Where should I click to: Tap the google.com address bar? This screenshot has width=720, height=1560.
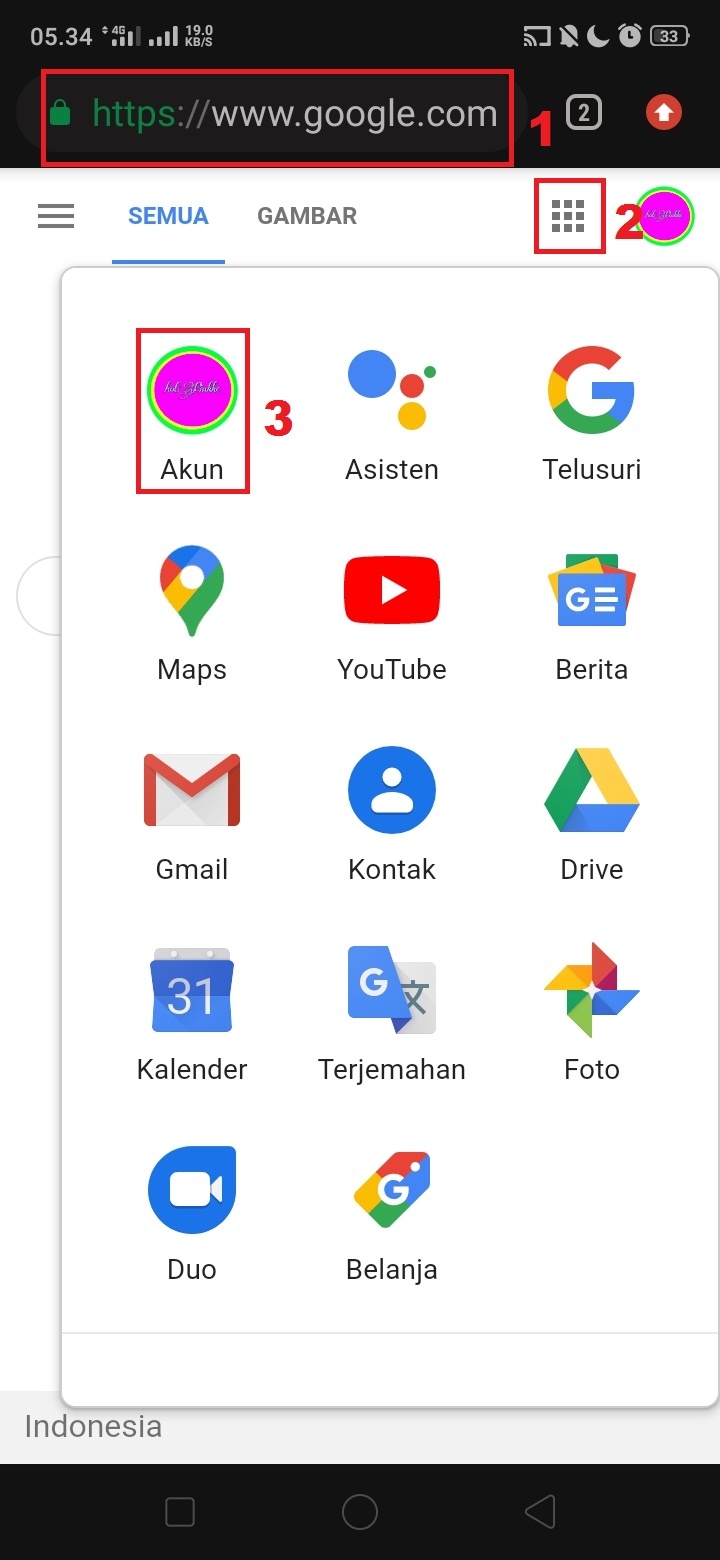coord(290,114)
